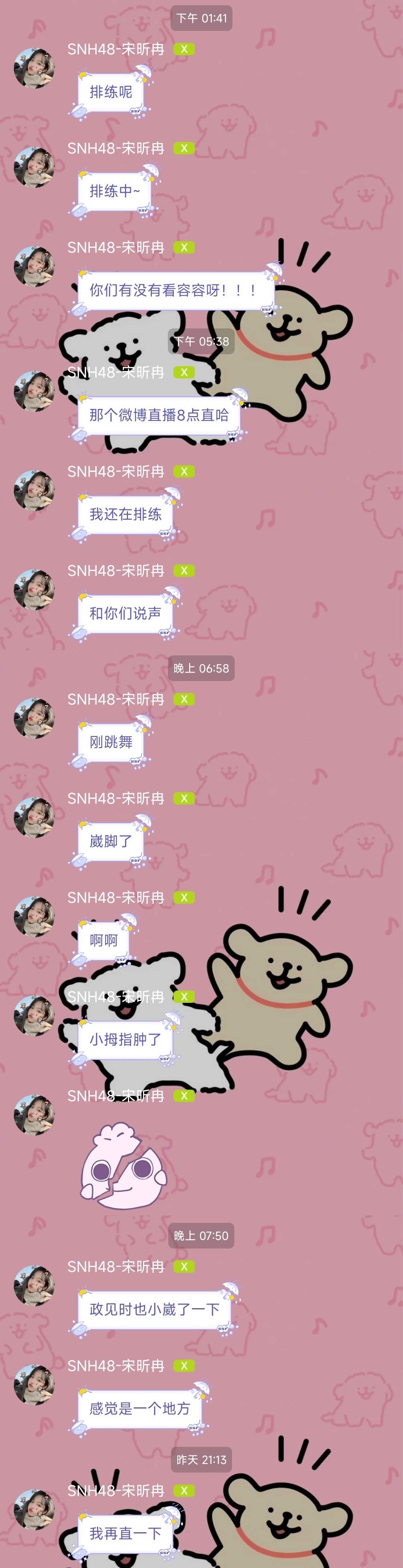The width and height of the screenshot is (403, 1568).
Task: Tap the avatar beside "政见时也小崴了一下"
Action: (34, 1285)
